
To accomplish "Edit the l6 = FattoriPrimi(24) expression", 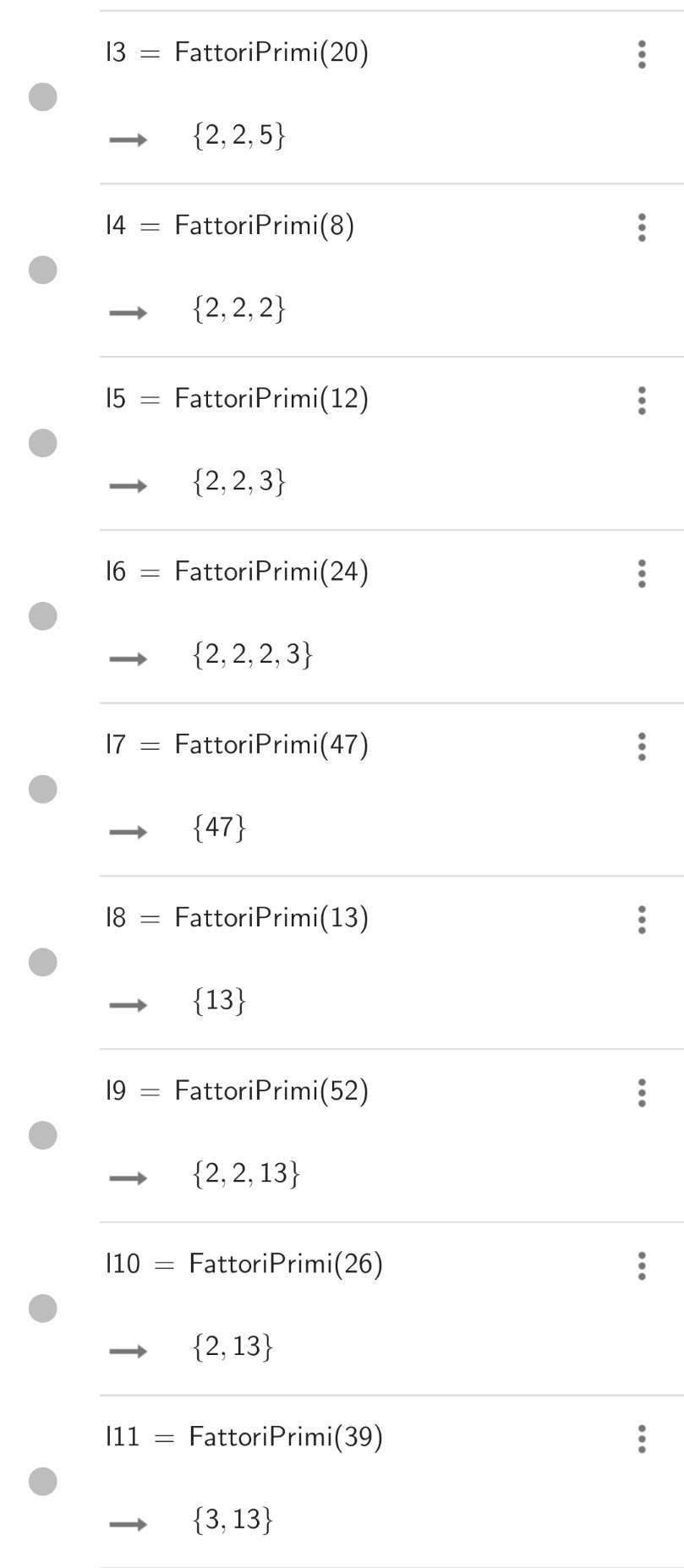I will pos(271,572).
